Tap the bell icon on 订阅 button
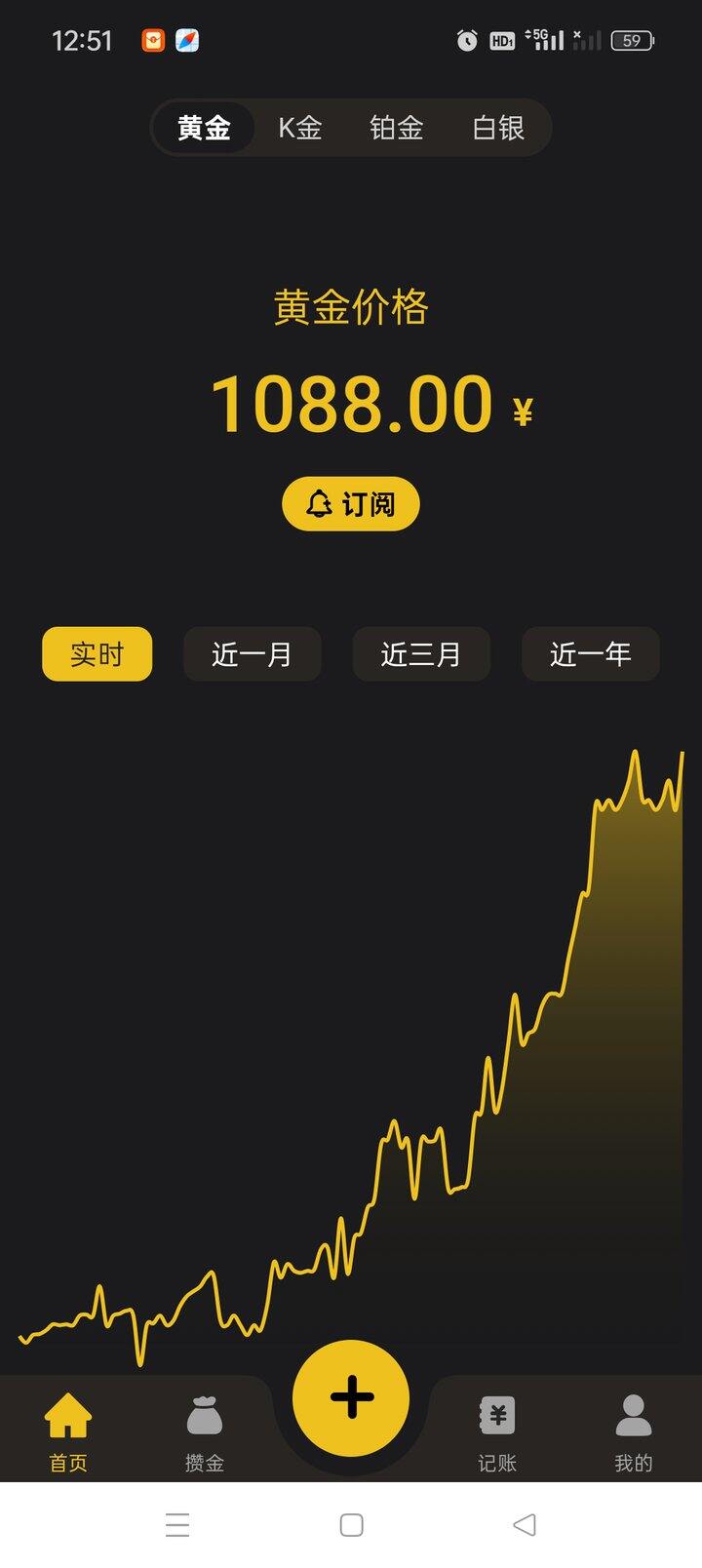Image resolution: width=702 pixels, height=1568 pixels. 318,503
